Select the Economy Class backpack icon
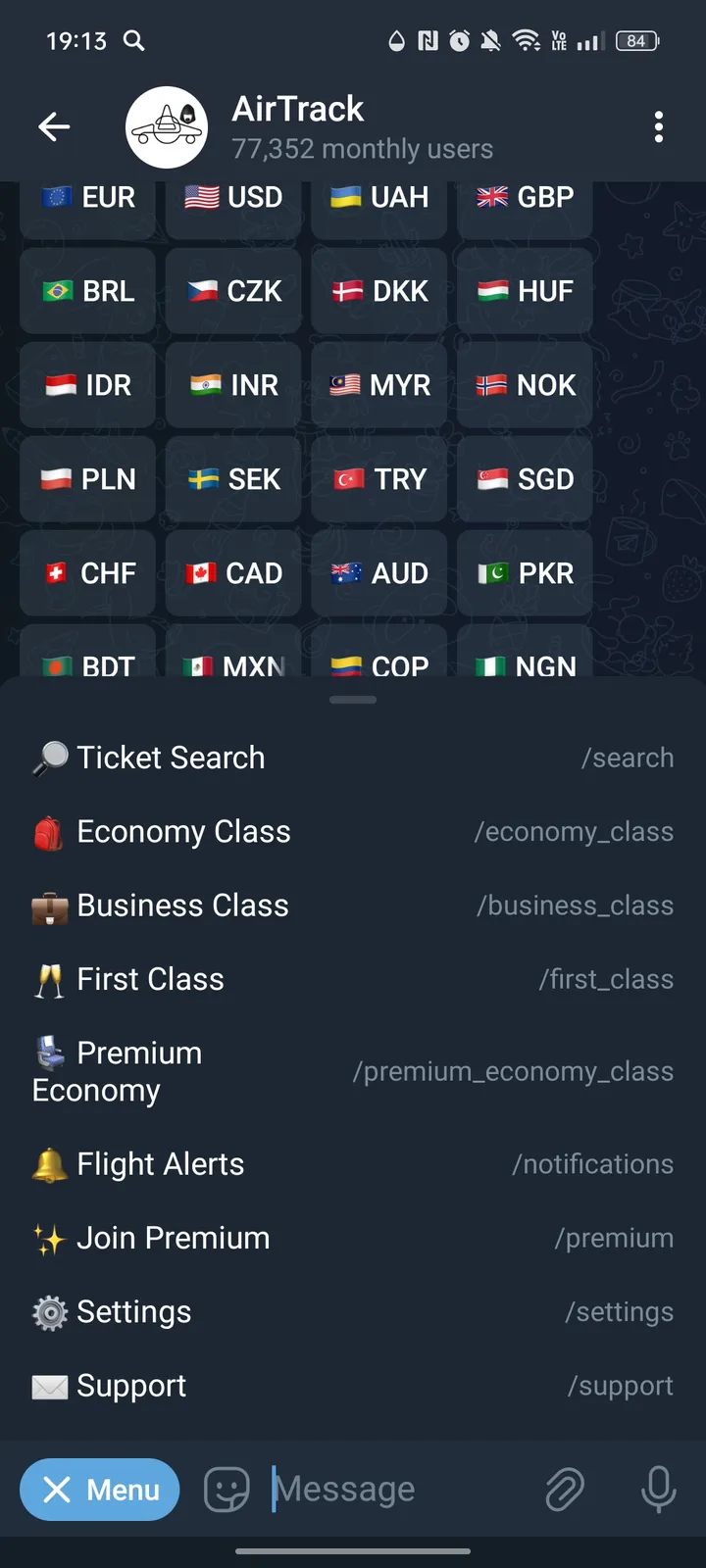The height and width of the screenshot is (1568, 706). (x=48, y=831)
